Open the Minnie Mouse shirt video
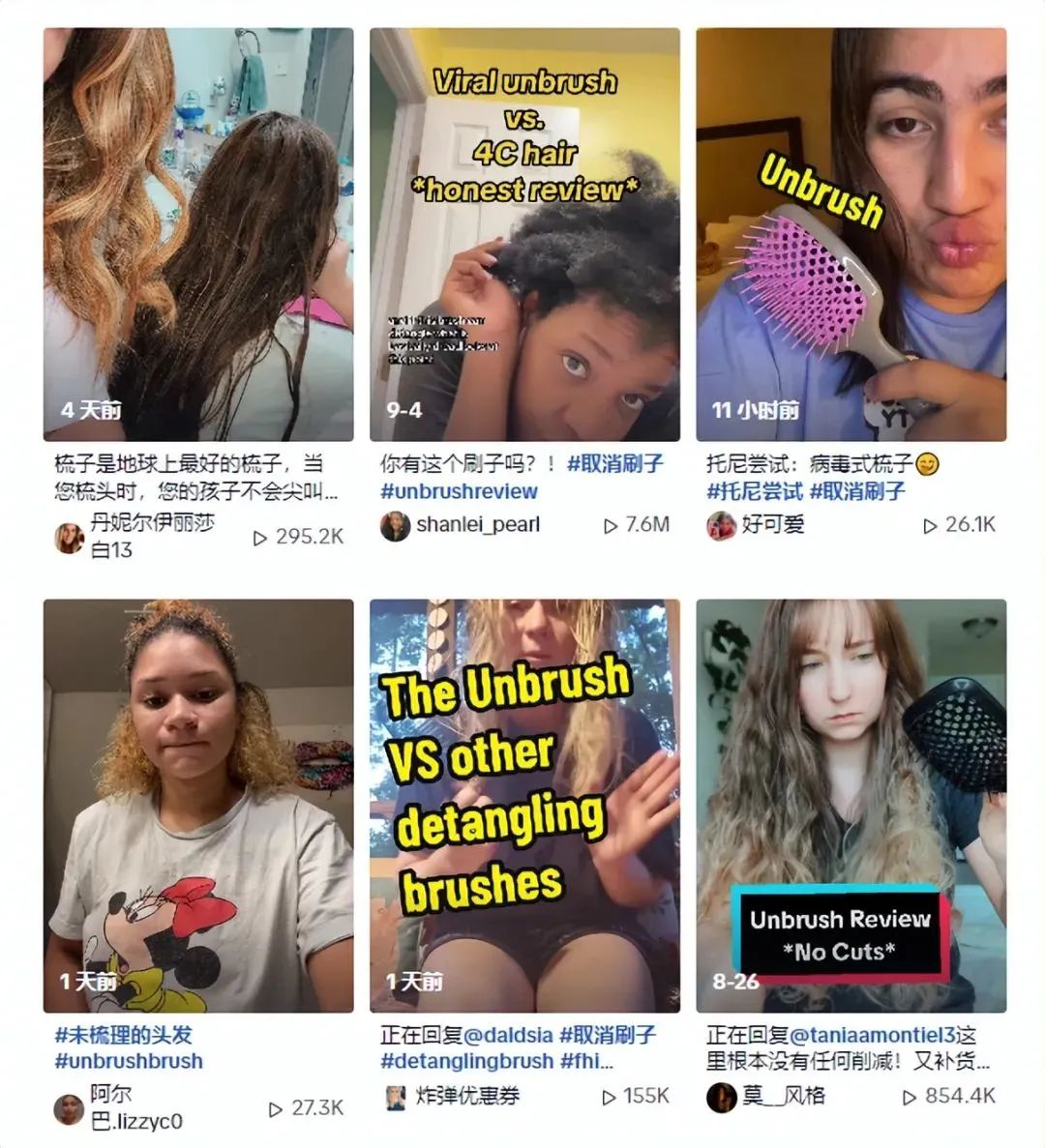Image resolution: width=1045 pixels, height=1148 pixels. click(x=198, y=805)
